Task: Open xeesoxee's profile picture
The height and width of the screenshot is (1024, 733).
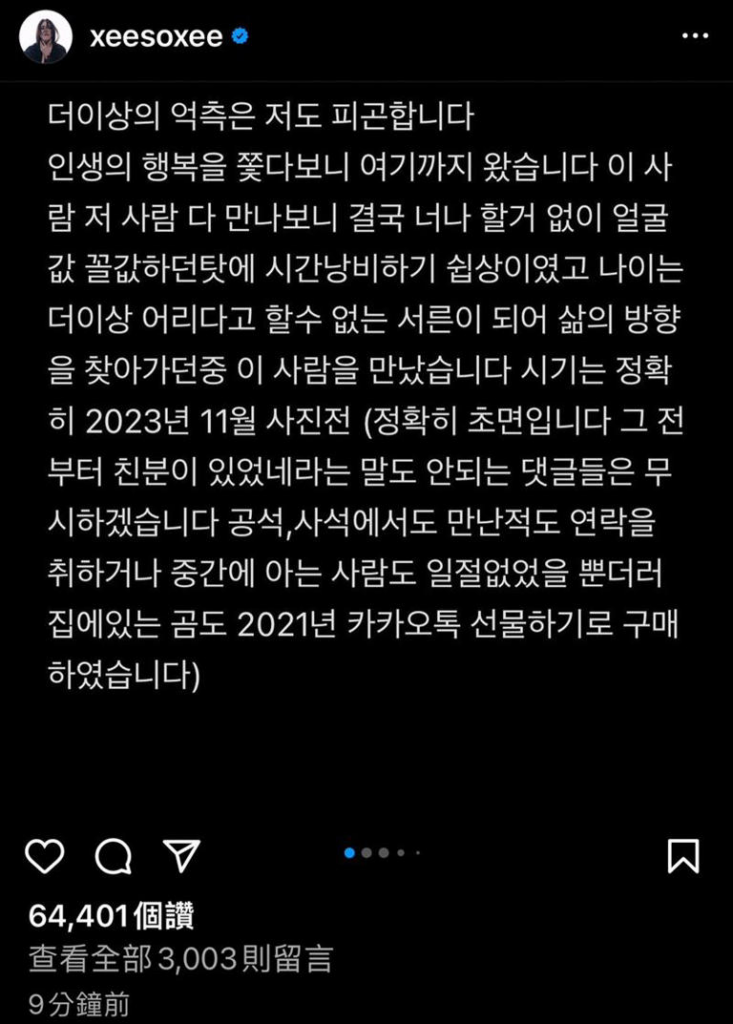Action: 46,37
